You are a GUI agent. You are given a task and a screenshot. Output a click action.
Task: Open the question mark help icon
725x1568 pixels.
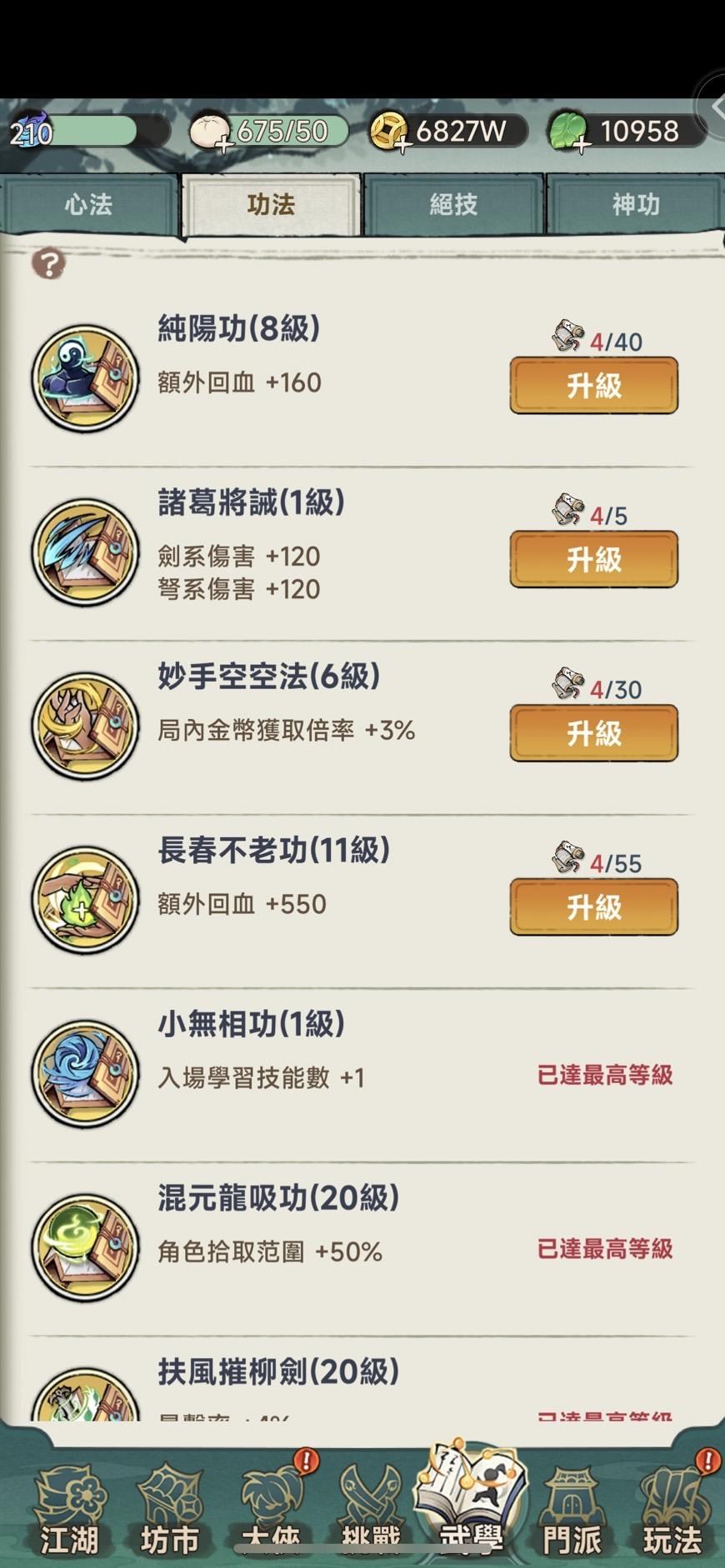(x=48, y=263)
